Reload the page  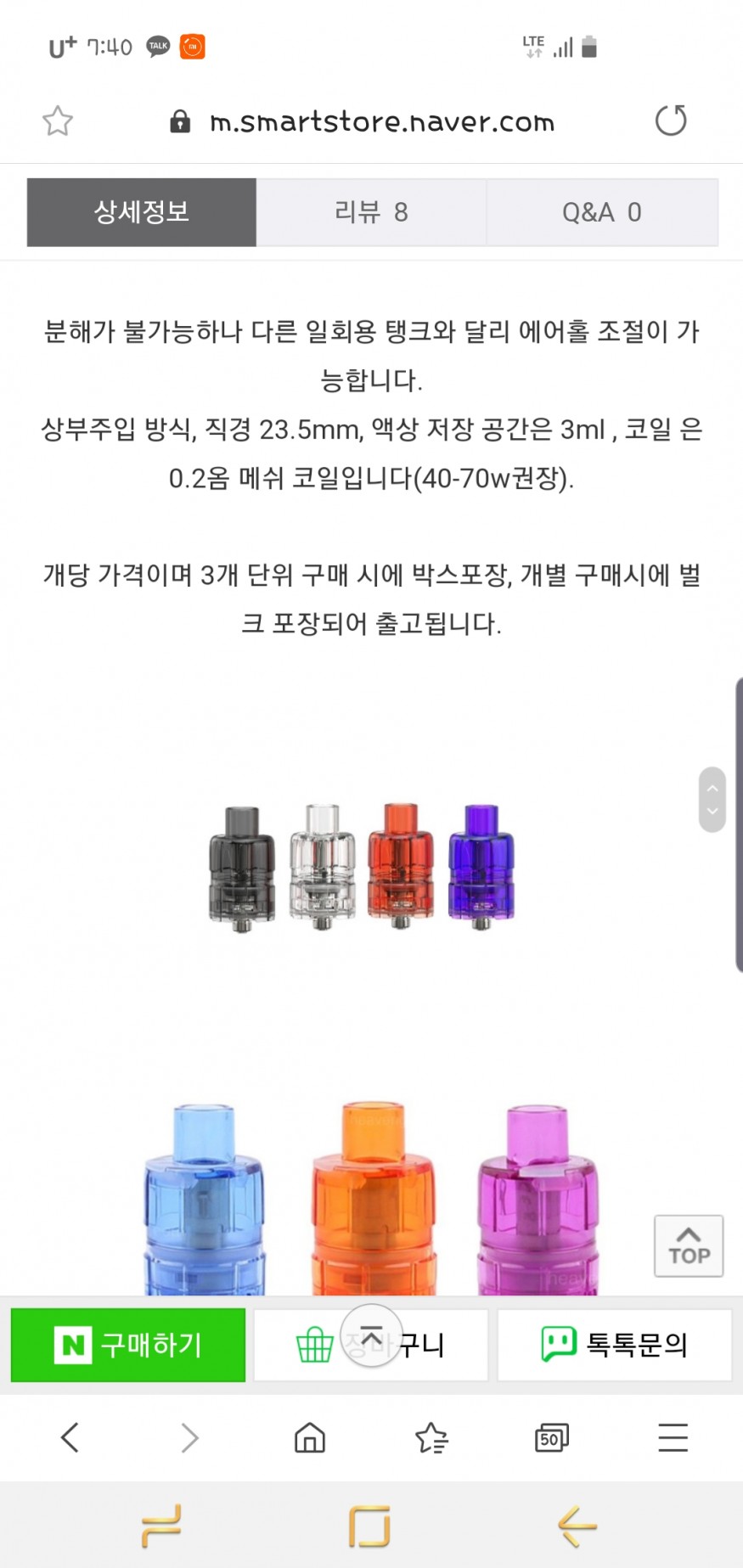click(x=671, y=121)
